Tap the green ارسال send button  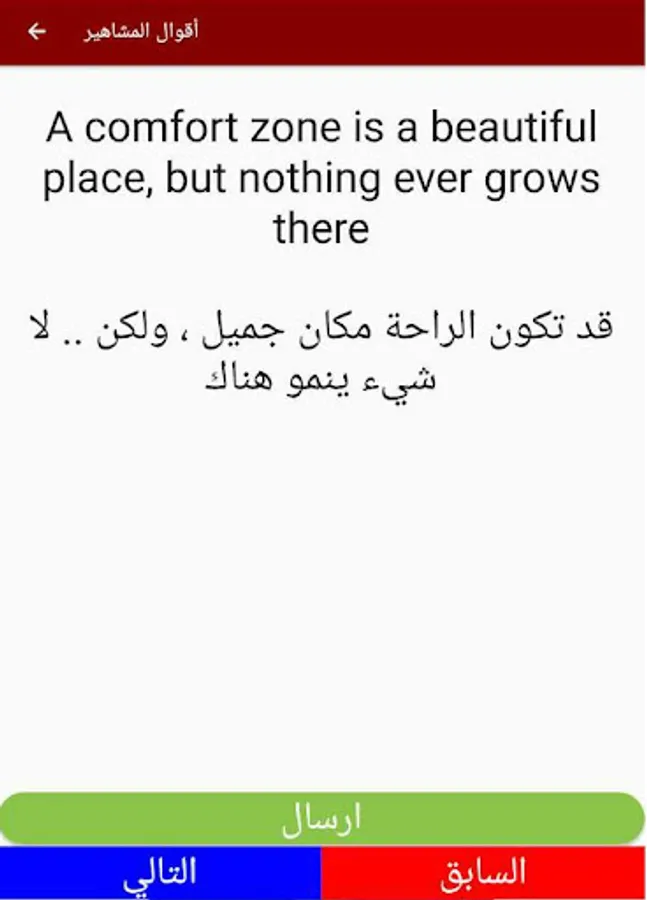point(322,818)
